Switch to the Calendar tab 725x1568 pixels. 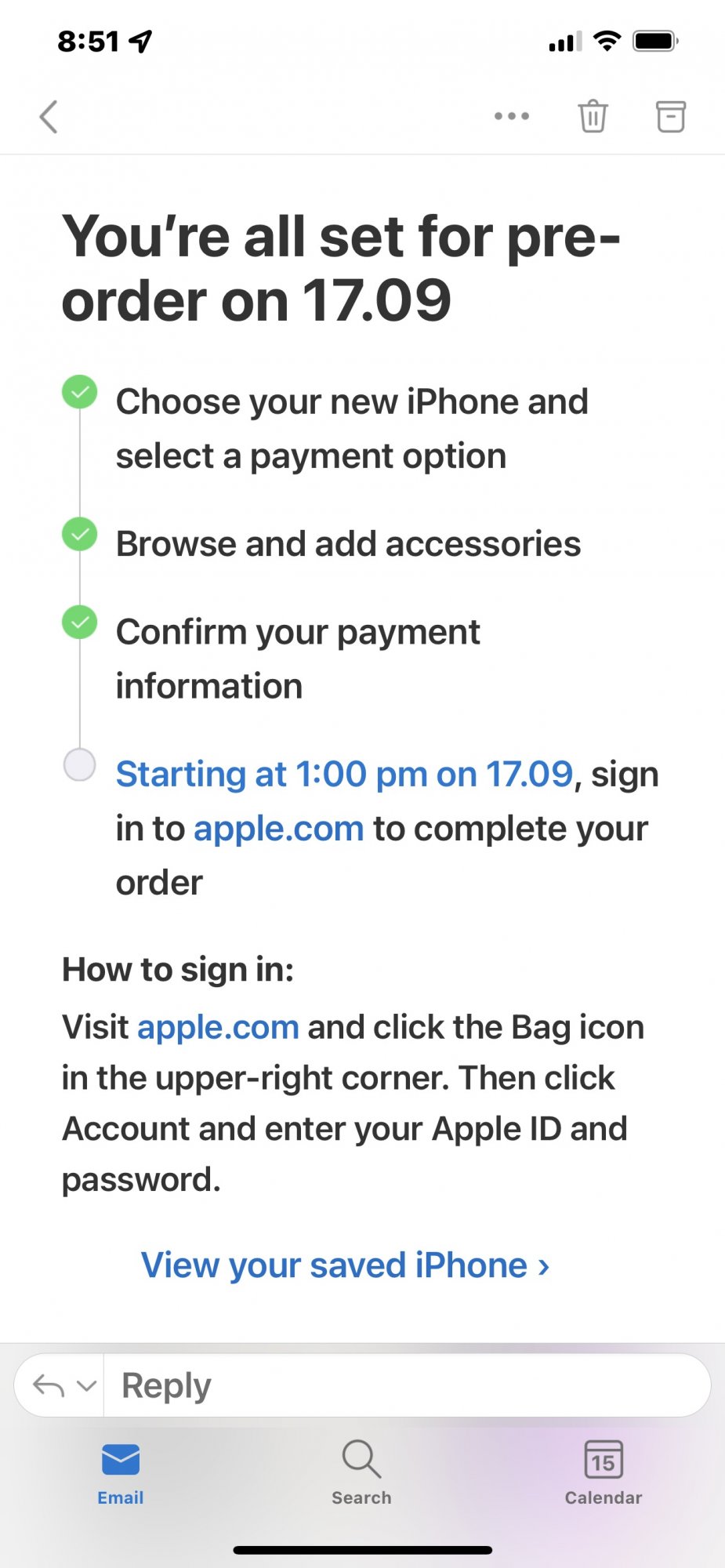tap(604, 1473)
